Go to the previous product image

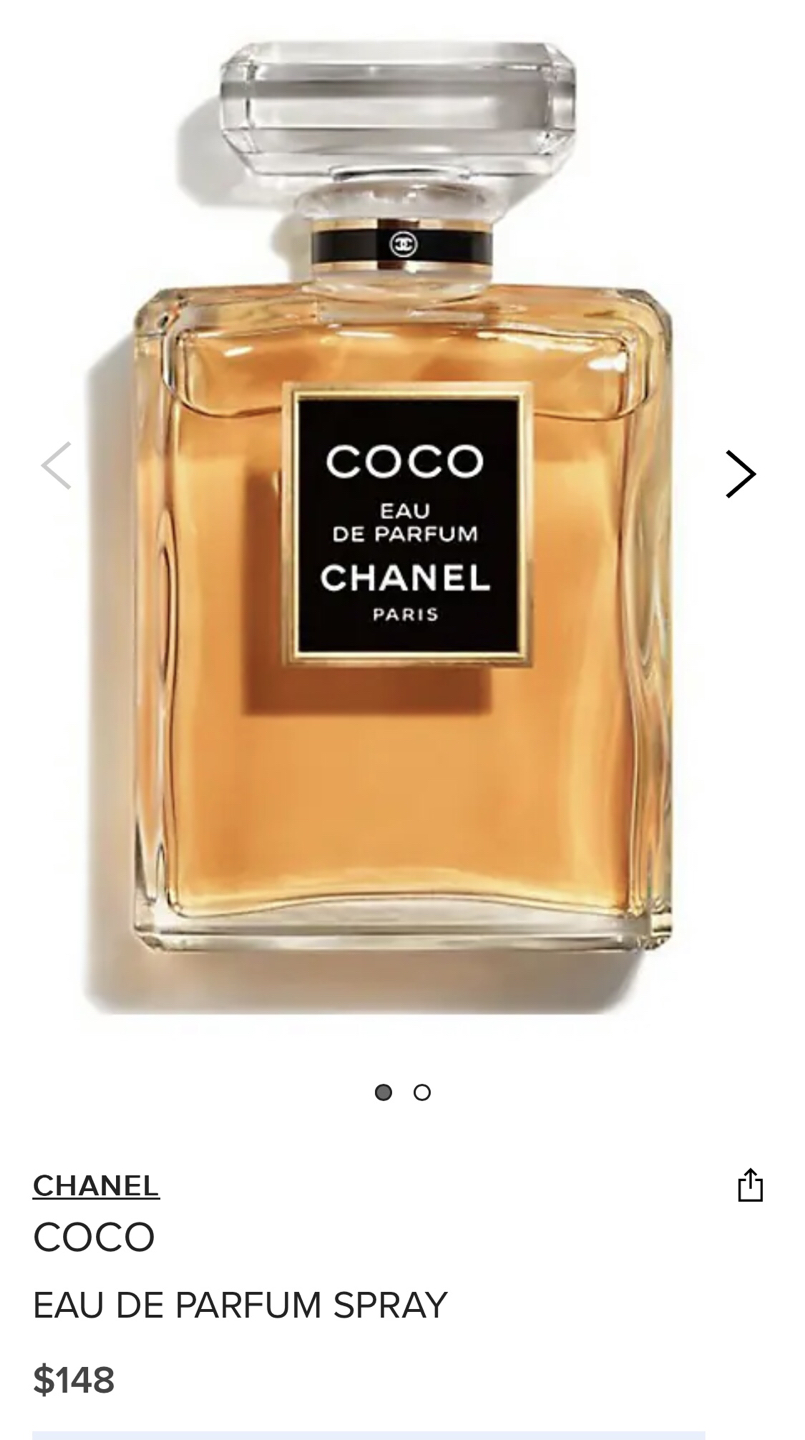(57, 466)
